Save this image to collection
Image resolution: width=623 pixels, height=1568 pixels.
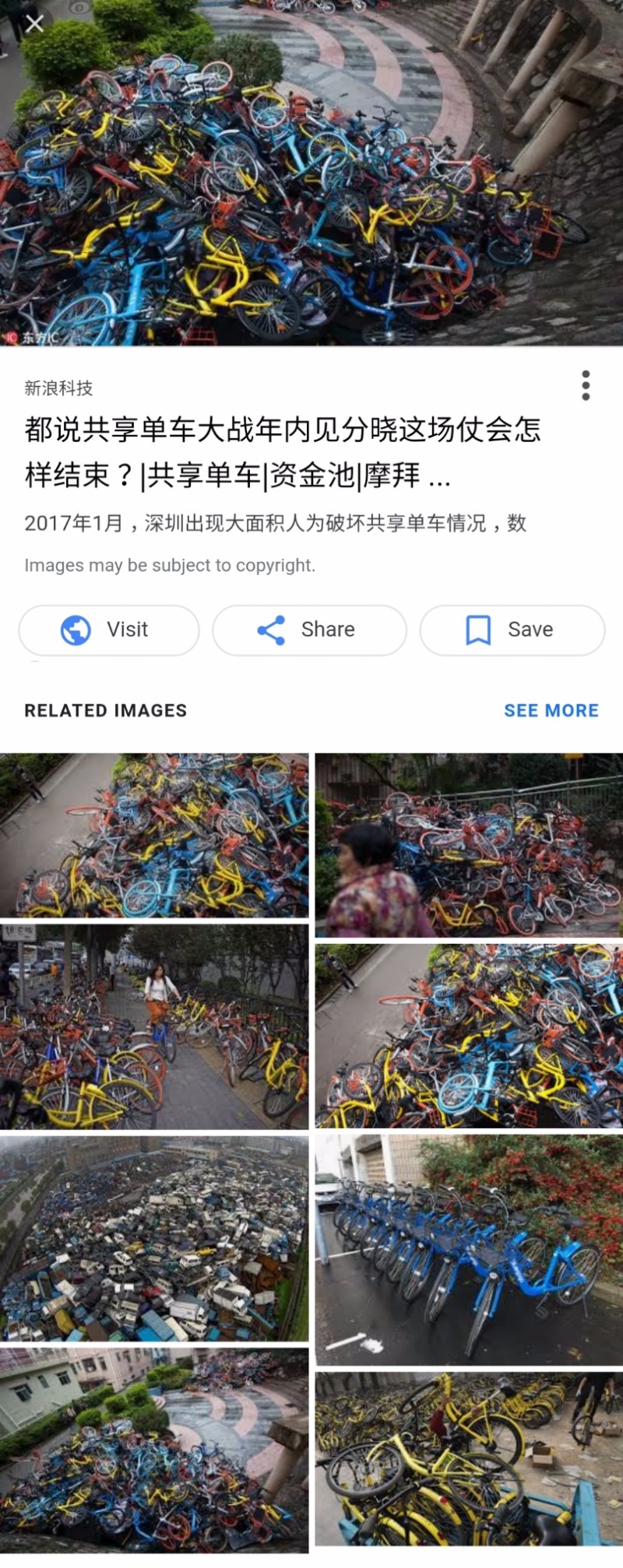(x=512, y=630)
